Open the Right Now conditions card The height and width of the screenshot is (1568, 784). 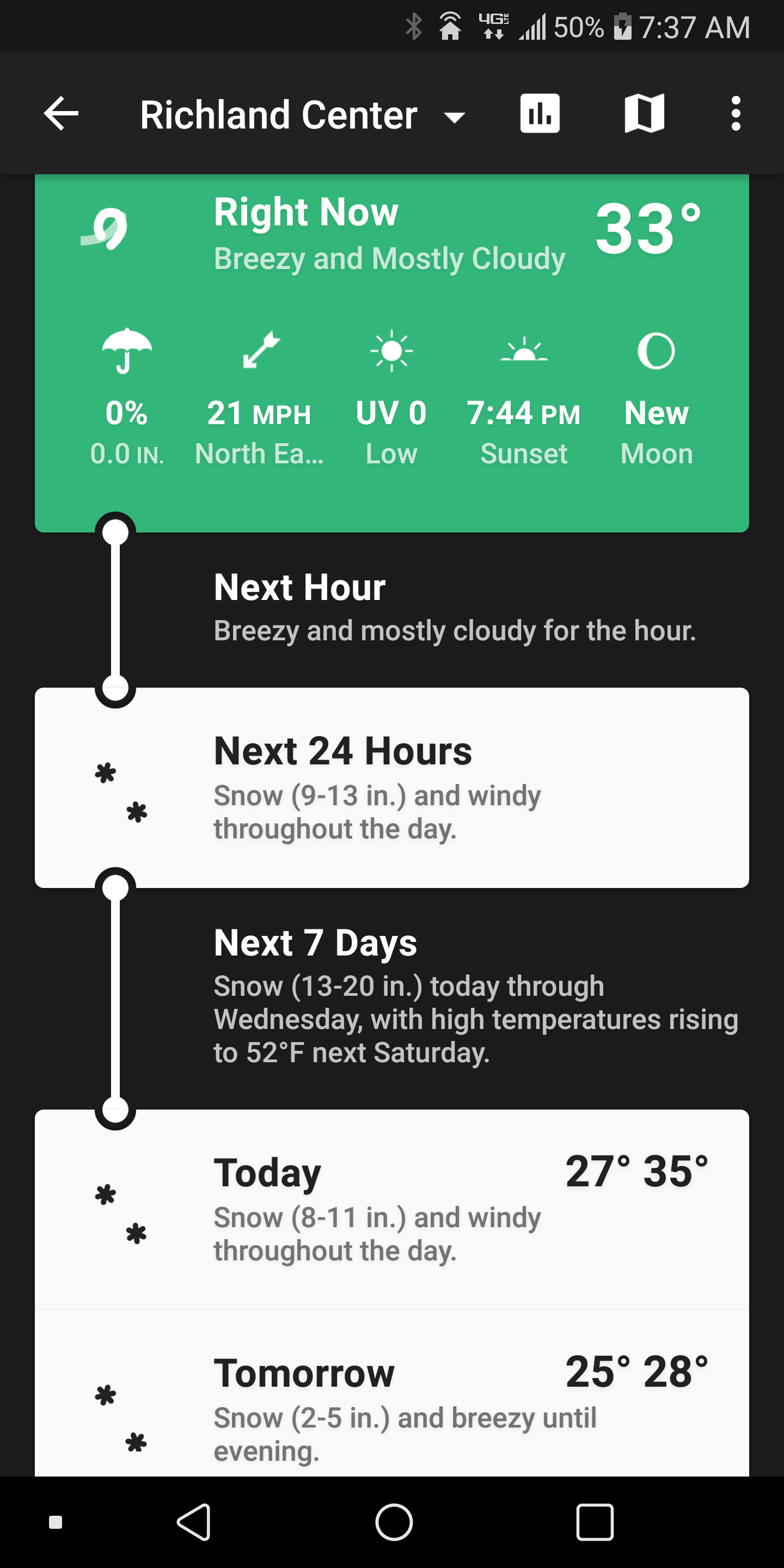click(391, 353)
